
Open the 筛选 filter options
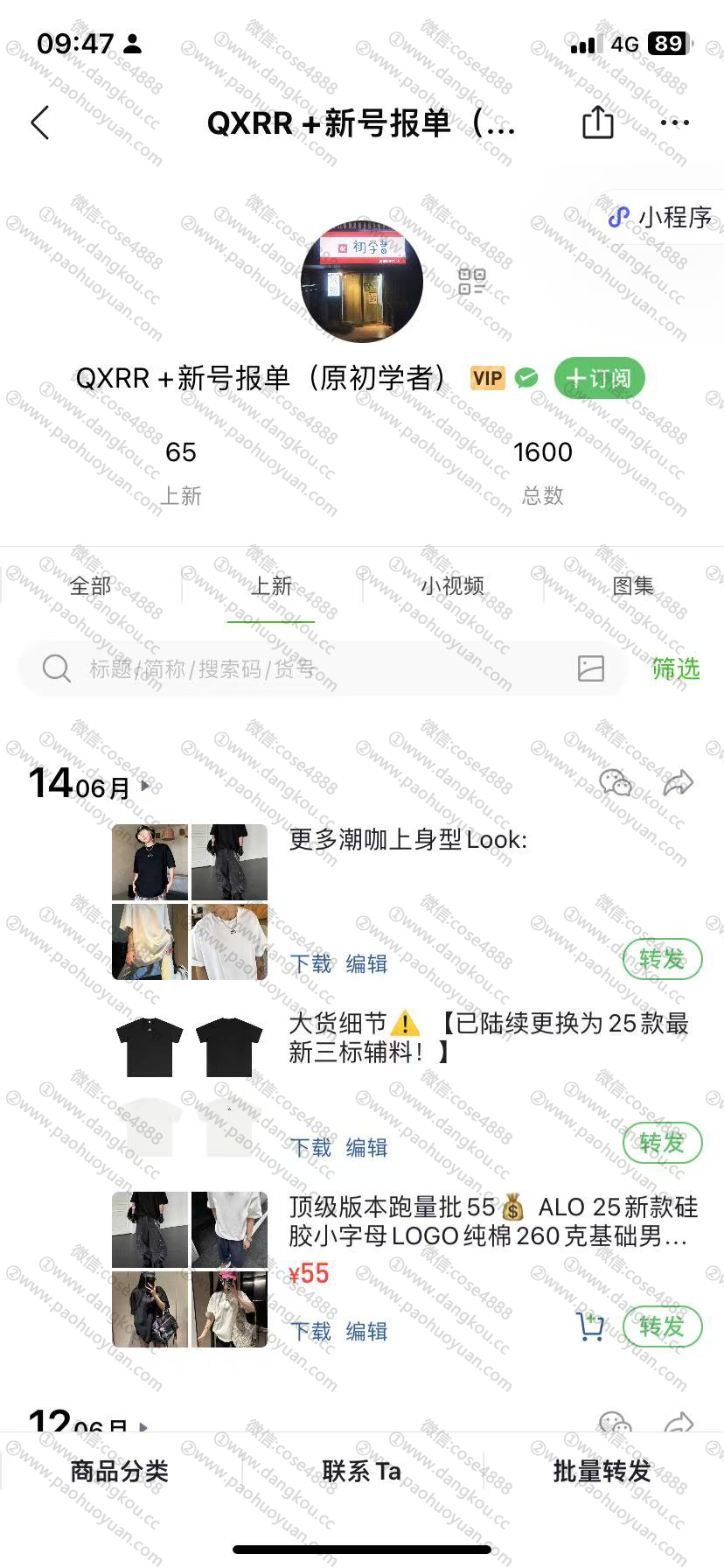(x=676, y=669)
